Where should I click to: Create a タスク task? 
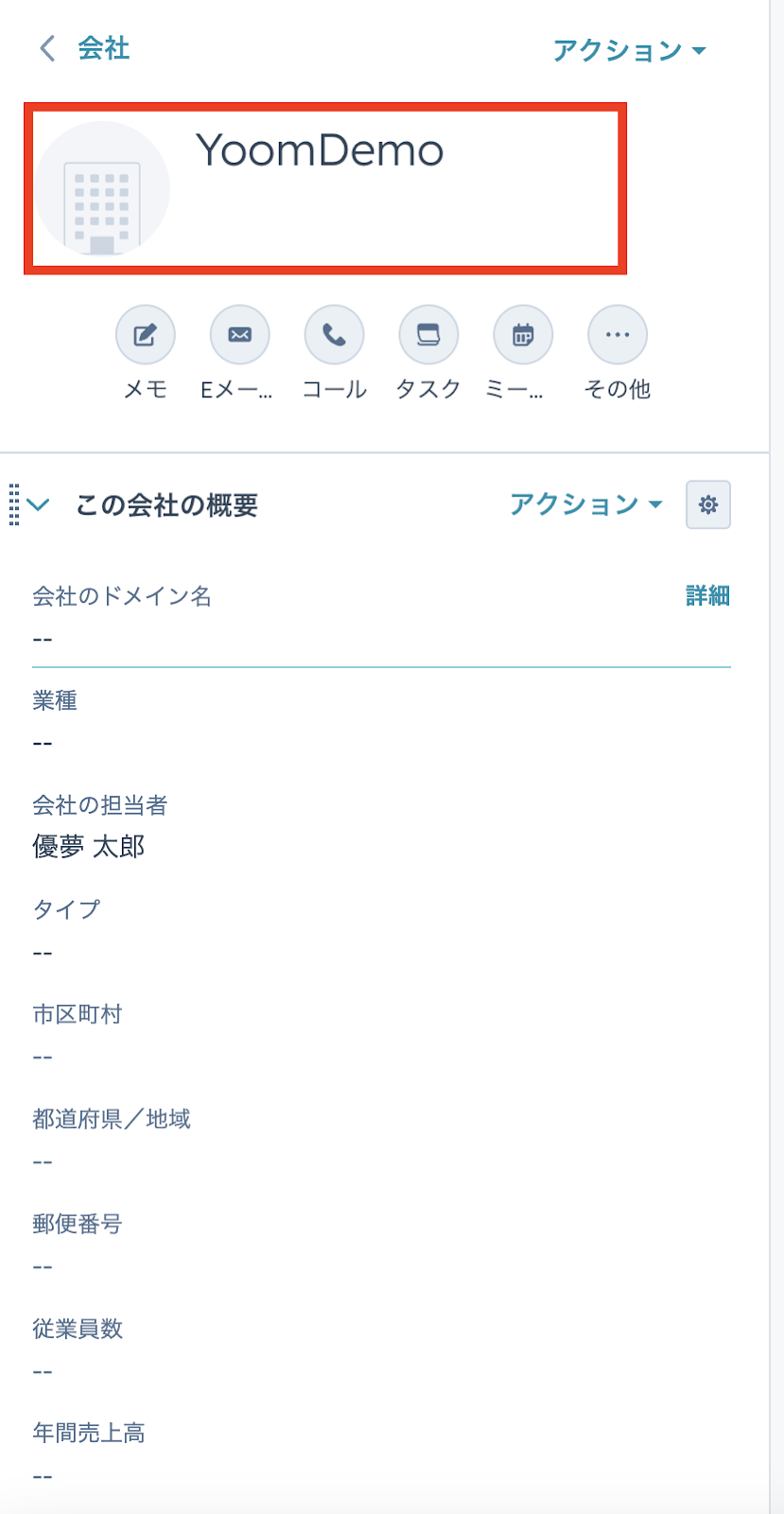pyautogui.click(x=428, y=335)
